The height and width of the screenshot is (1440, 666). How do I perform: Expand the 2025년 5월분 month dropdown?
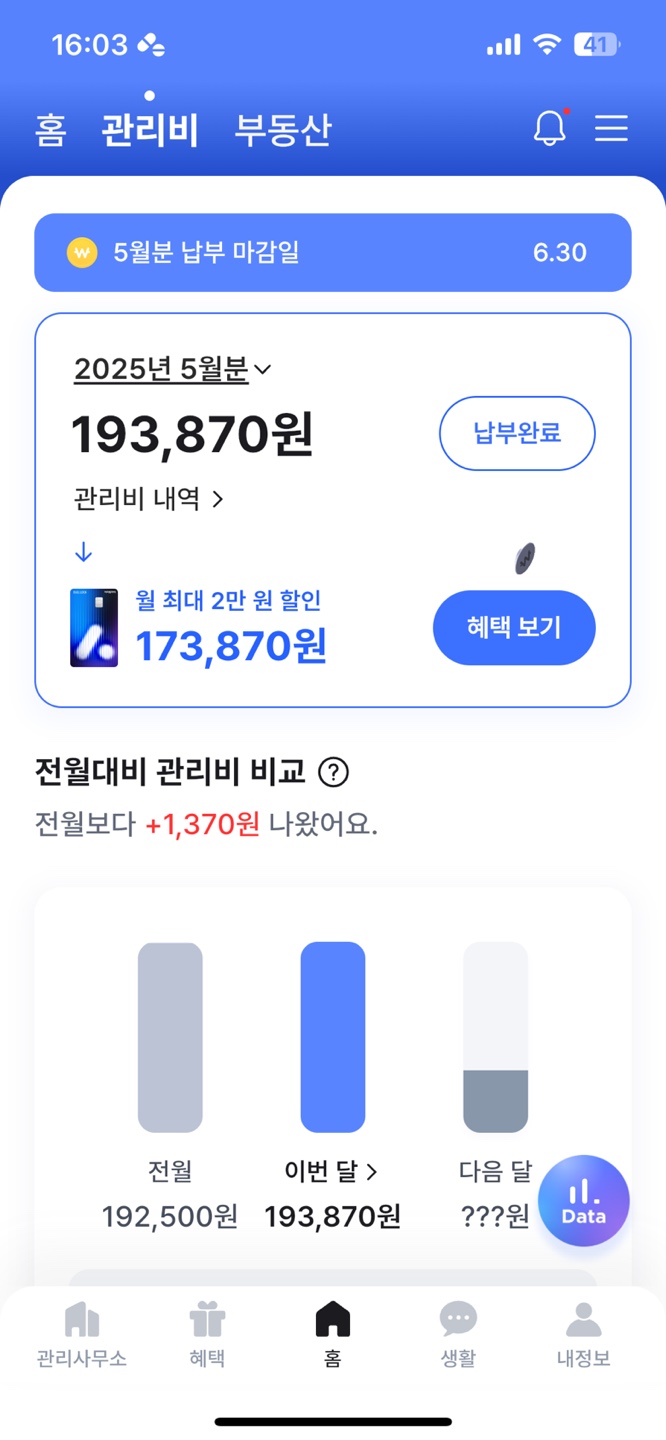pos(173,369)
